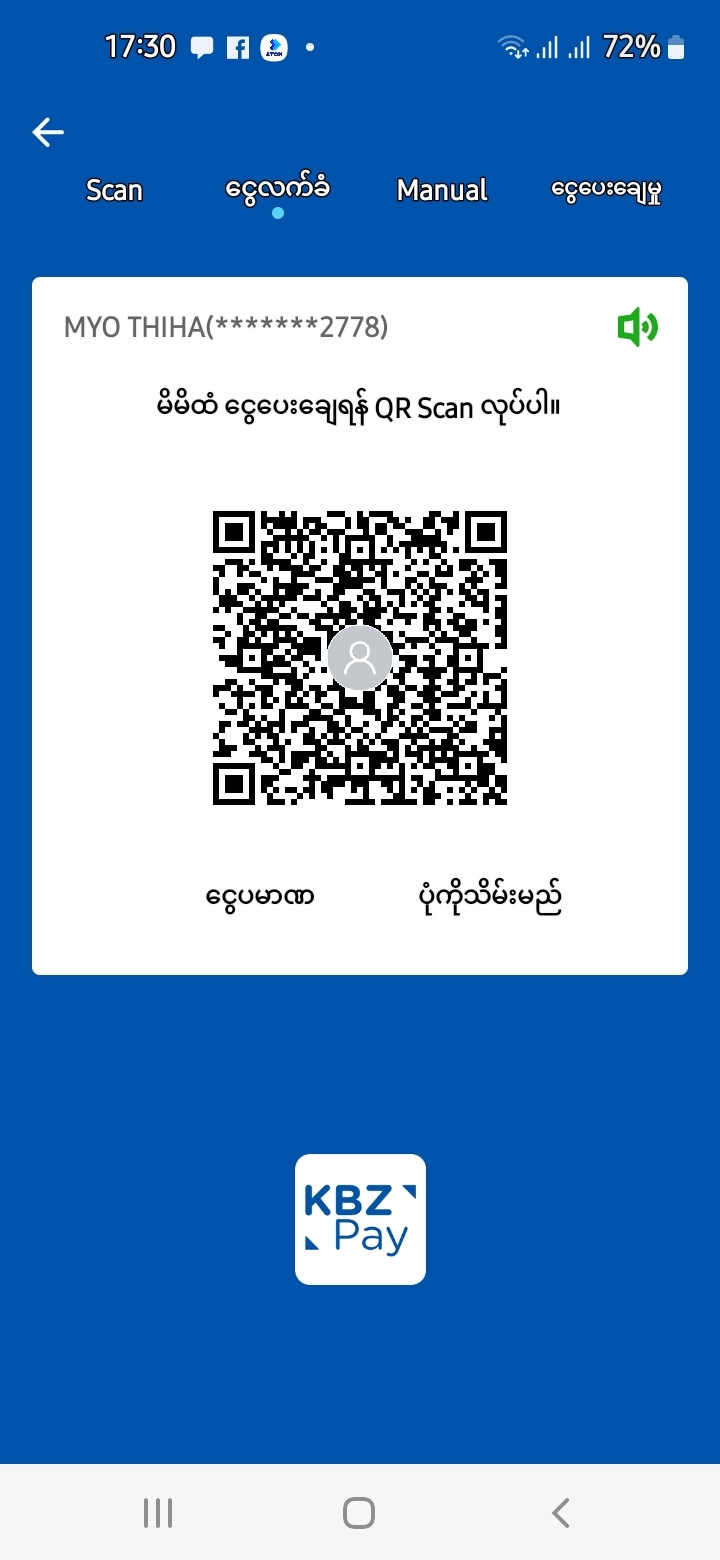
Task: Go to the home screen
Action: [359, 1513]
